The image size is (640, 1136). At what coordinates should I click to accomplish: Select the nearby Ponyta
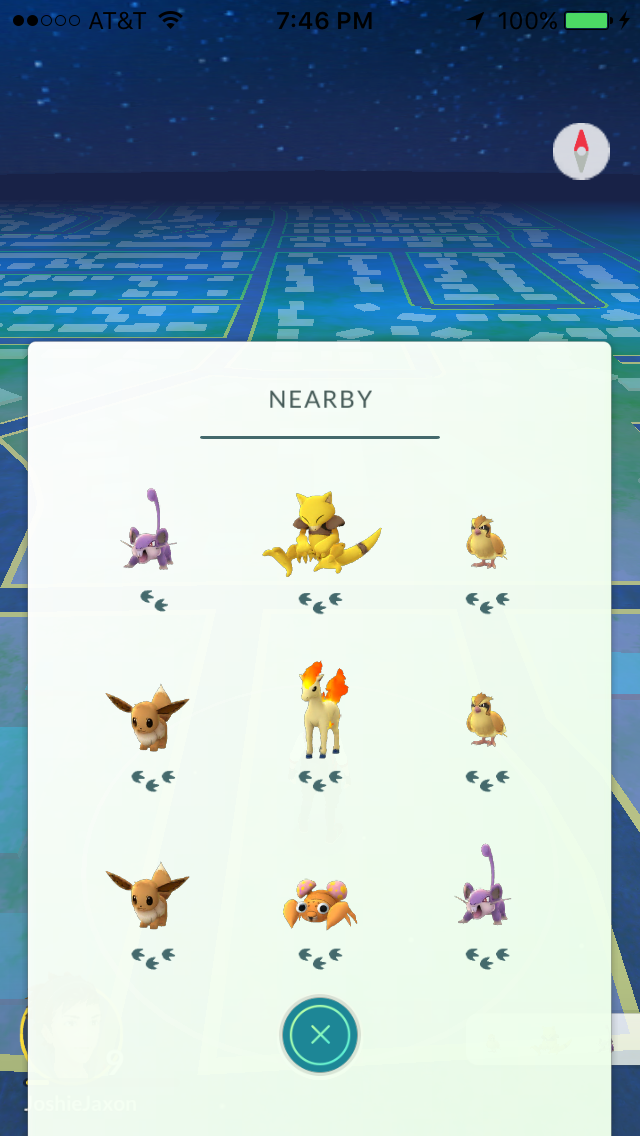click(320, 712)
